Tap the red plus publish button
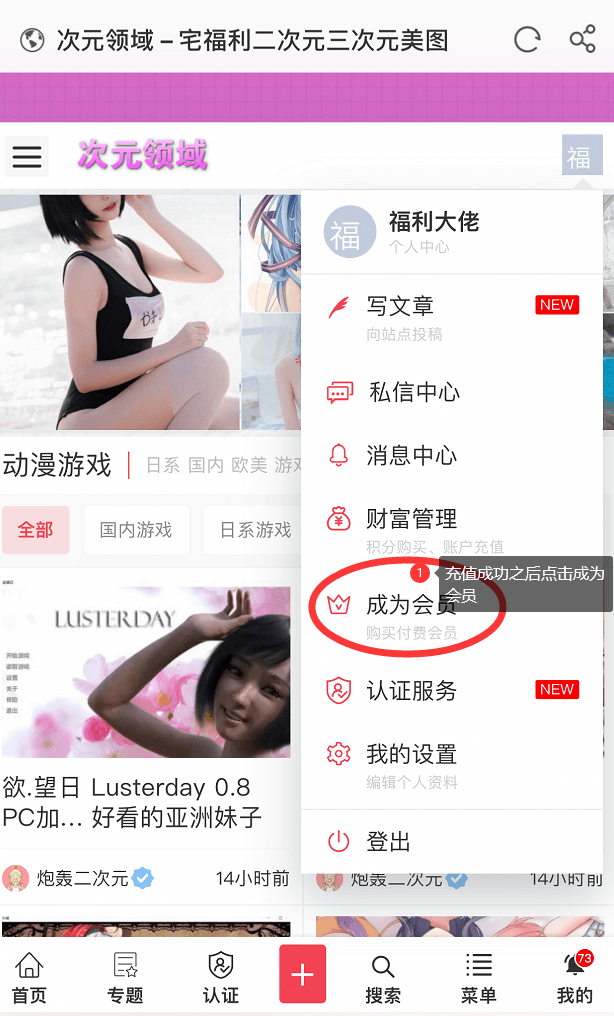This screenshot has width=614, height=1016. click(303, 974)
